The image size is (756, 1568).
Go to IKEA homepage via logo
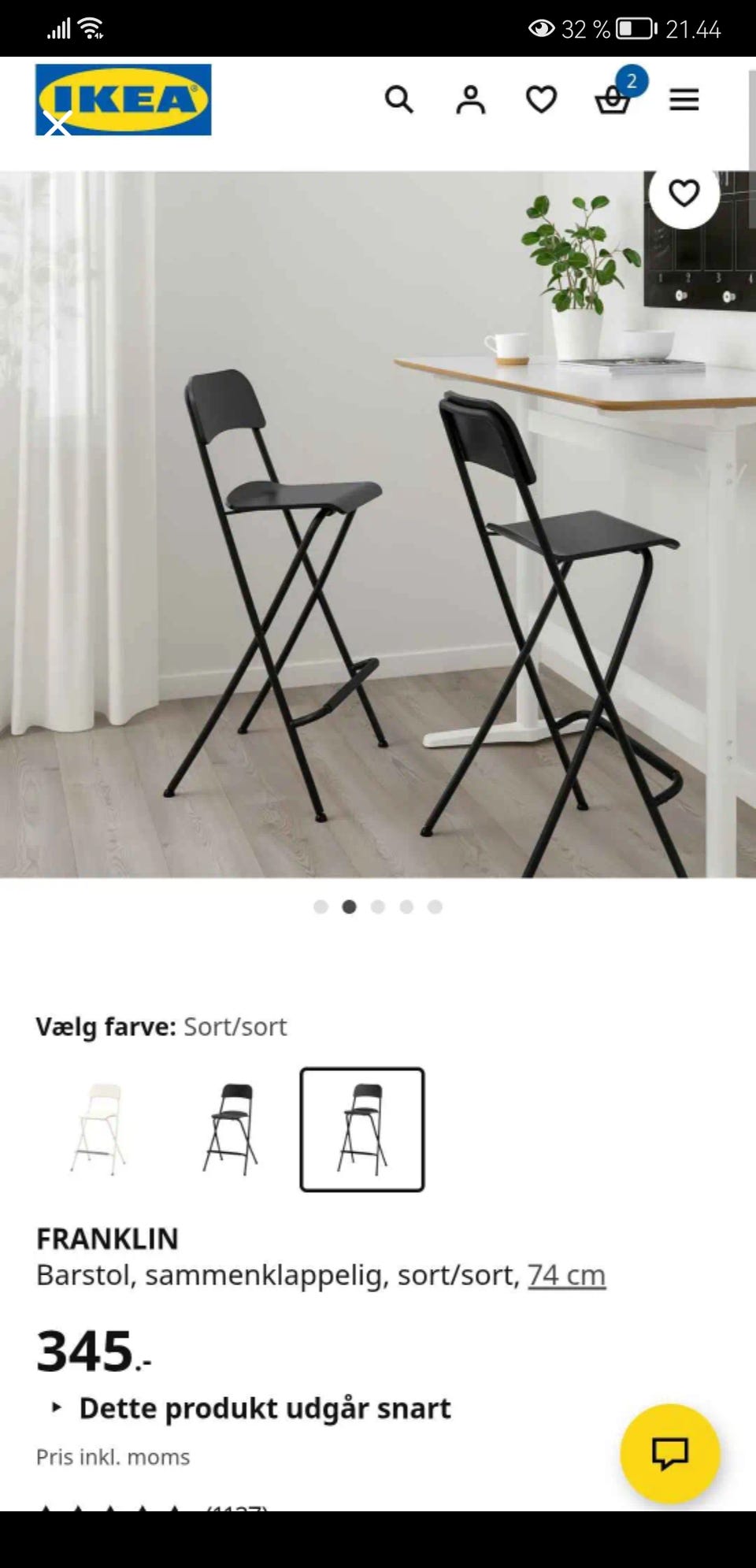pyautogui.click(x=123, y=98)
